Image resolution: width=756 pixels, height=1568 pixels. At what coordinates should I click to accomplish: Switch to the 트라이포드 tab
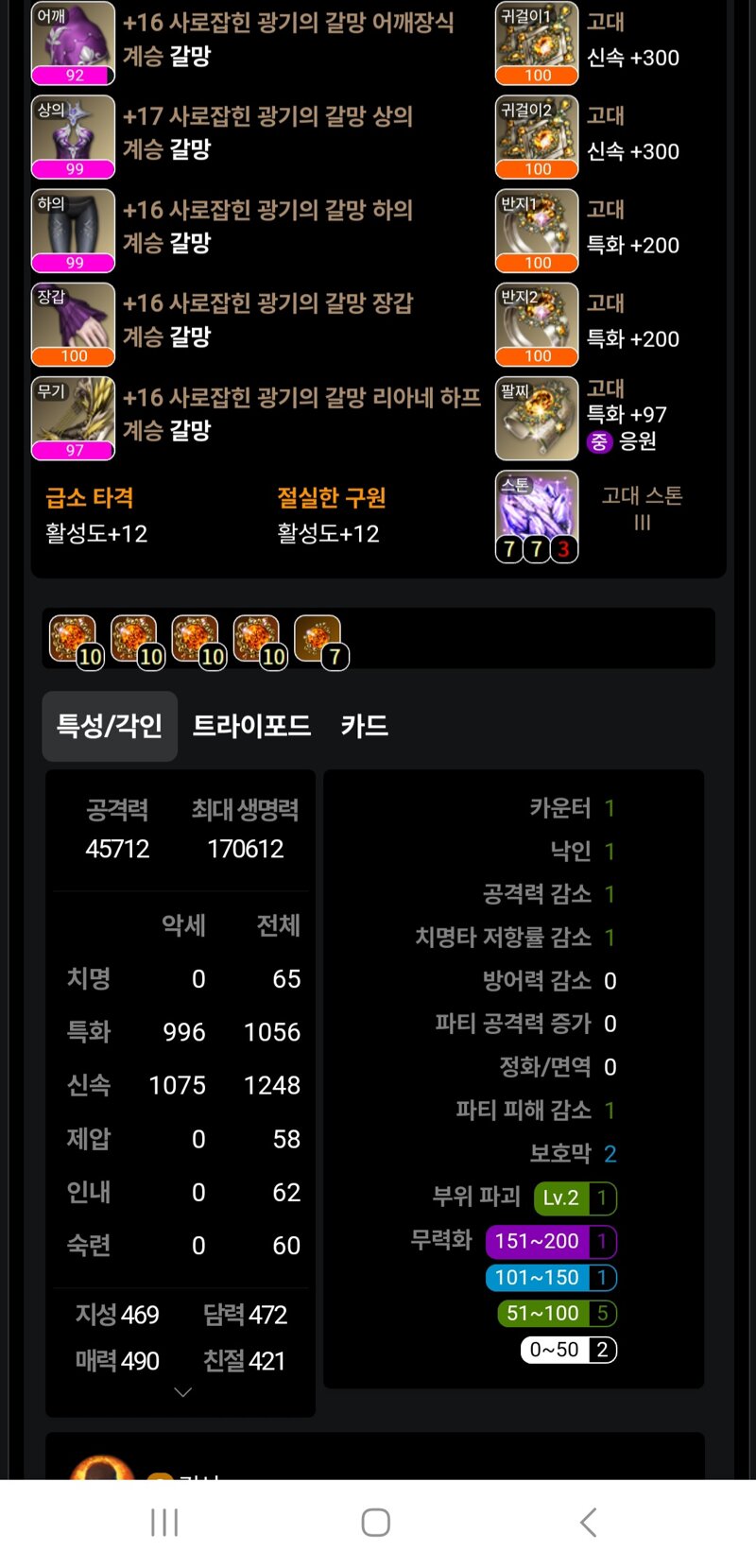(x=251, y=726)
